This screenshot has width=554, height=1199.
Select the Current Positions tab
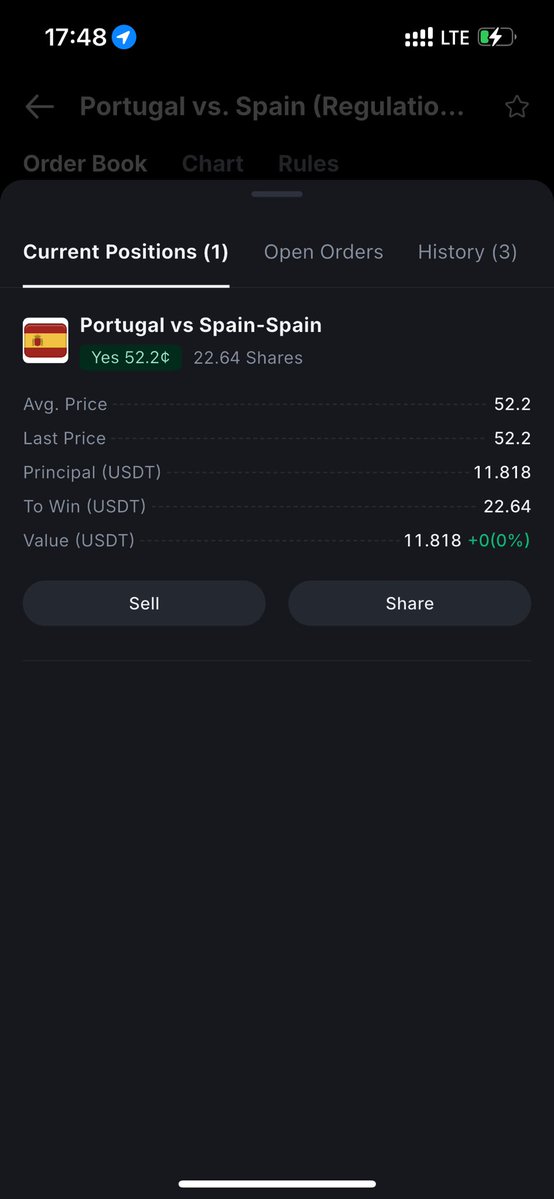pos(125,252)
